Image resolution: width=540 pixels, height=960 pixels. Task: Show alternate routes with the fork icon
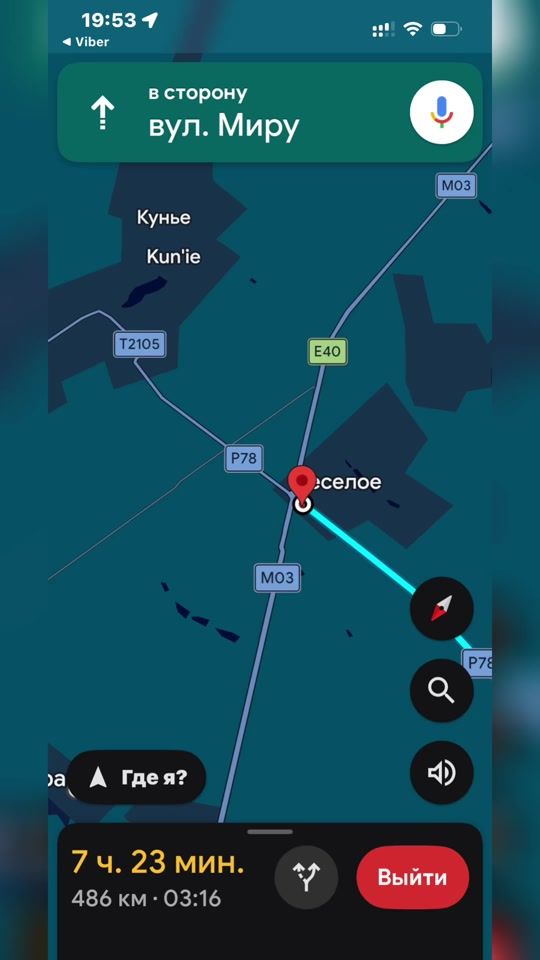(x=306, y=877)
